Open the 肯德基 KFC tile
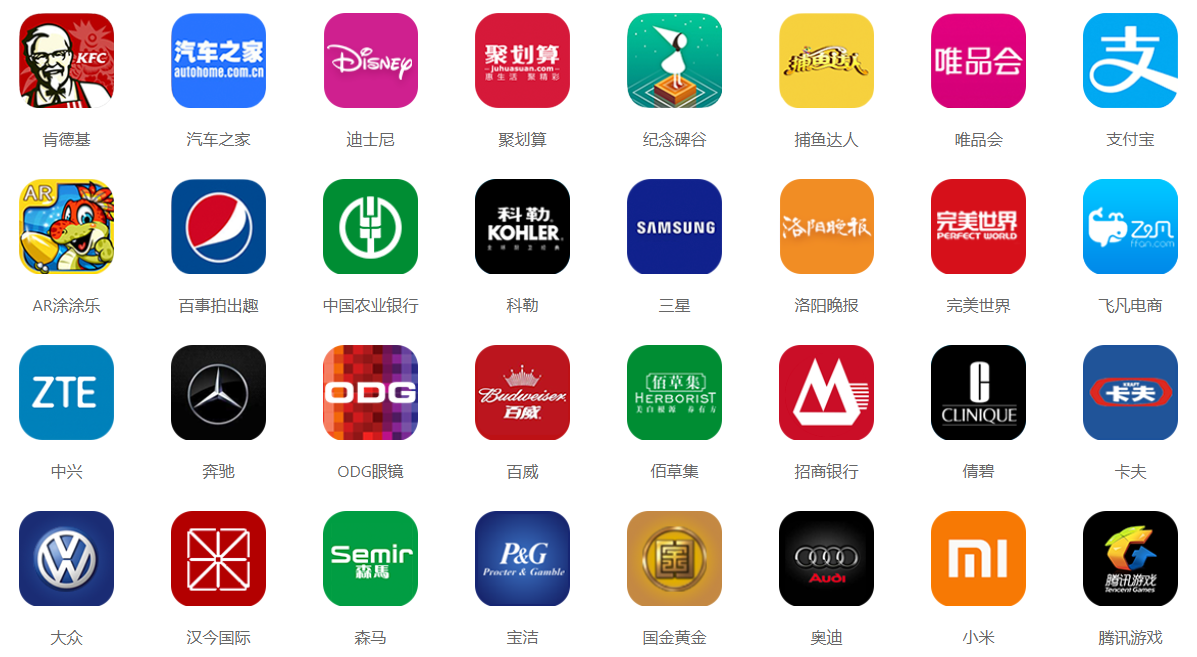The width and height of the screenshot is (1197, 657). (67, 61)
